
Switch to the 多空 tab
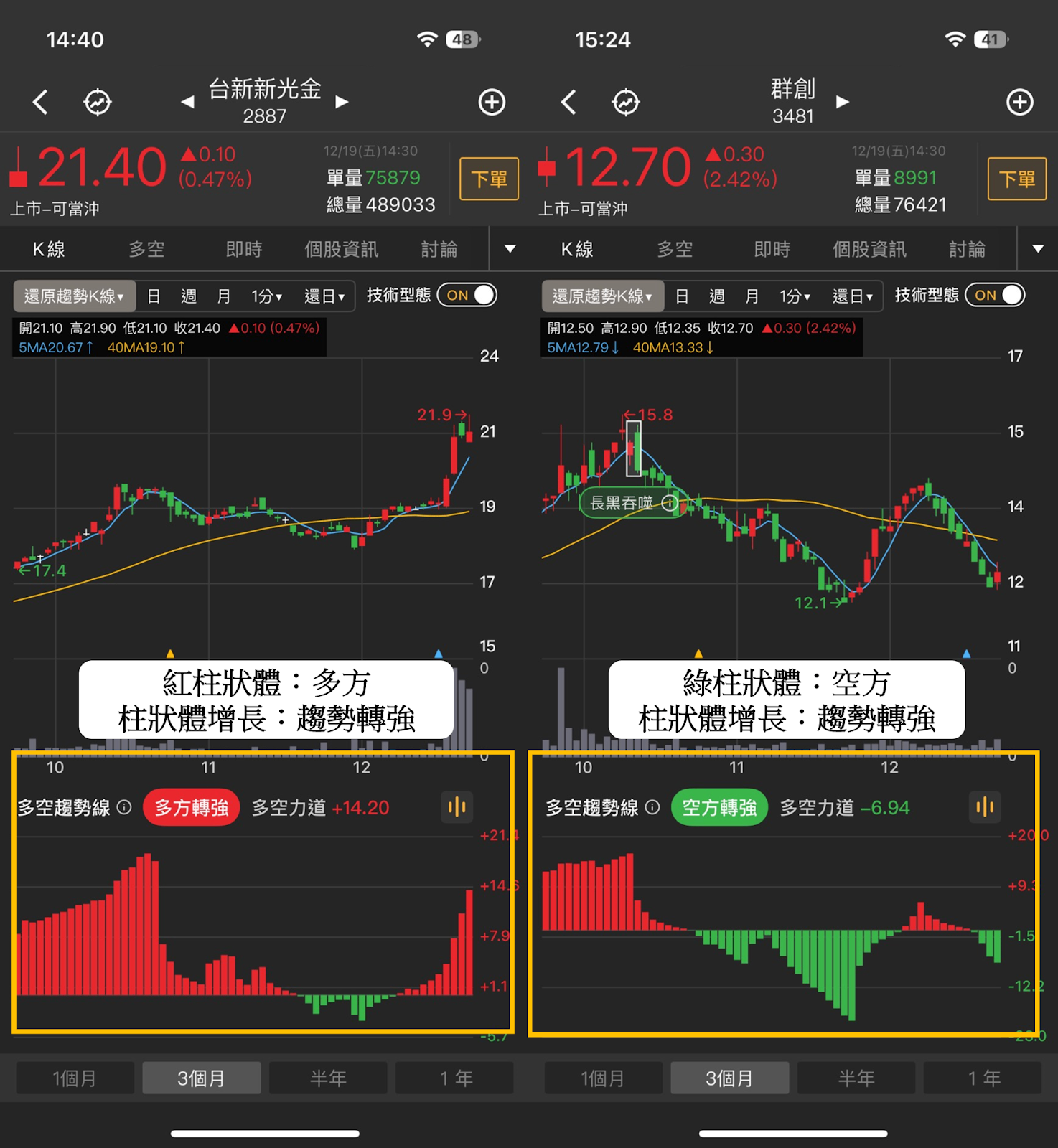(x=147, y=249)
